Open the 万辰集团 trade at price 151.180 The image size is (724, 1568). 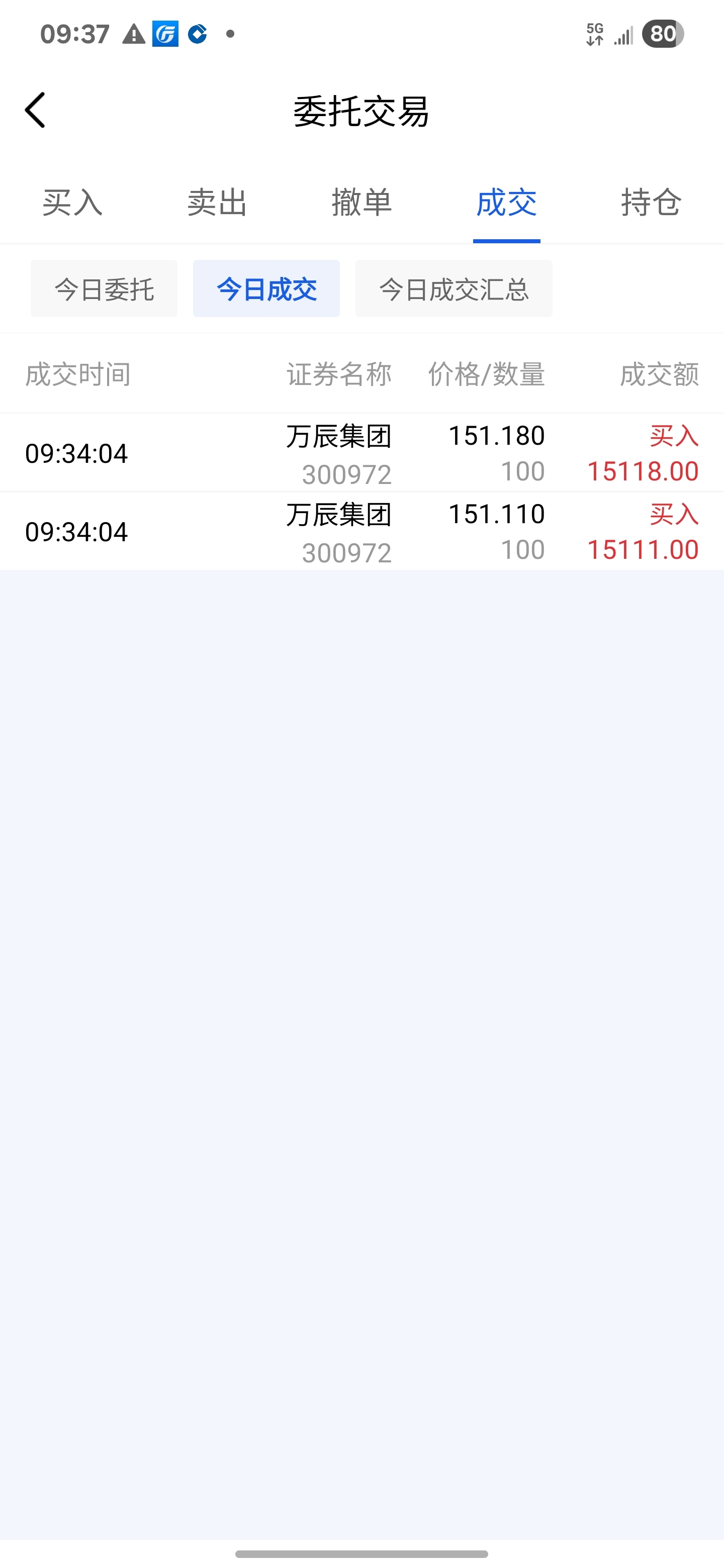tap(361, 453)
